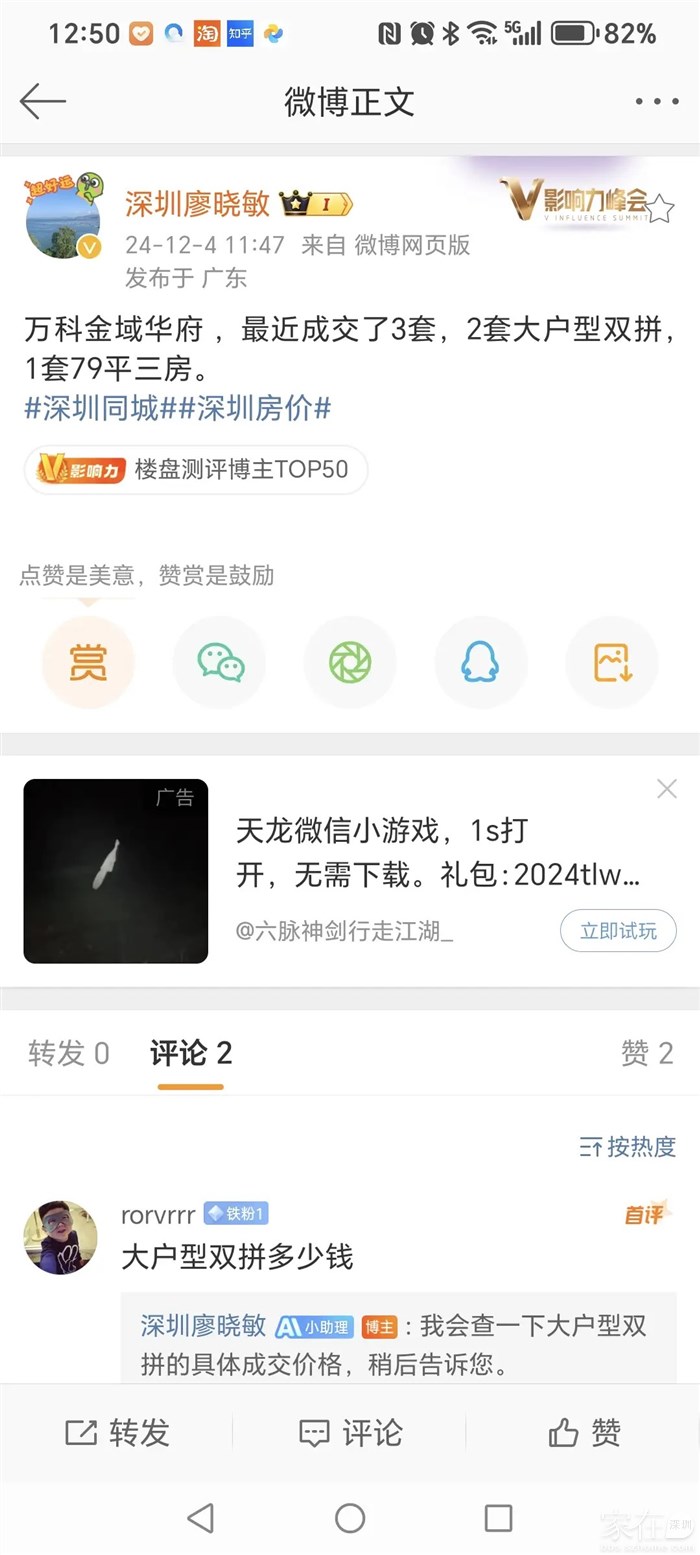Save the post as an image
700x1555 pixels.
(x=612, y=662)
